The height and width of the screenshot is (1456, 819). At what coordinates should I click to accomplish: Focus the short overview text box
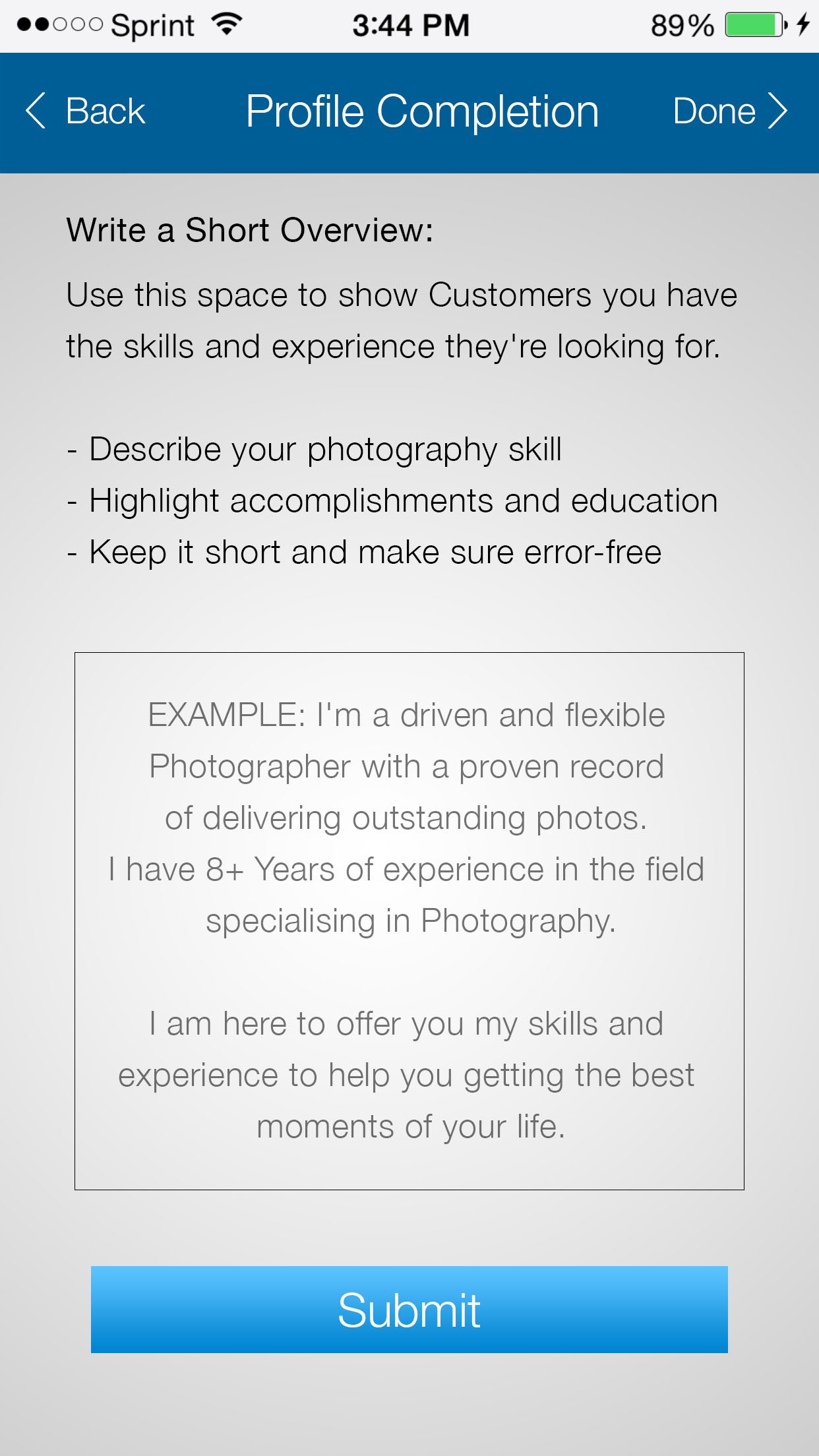point(409,921)
